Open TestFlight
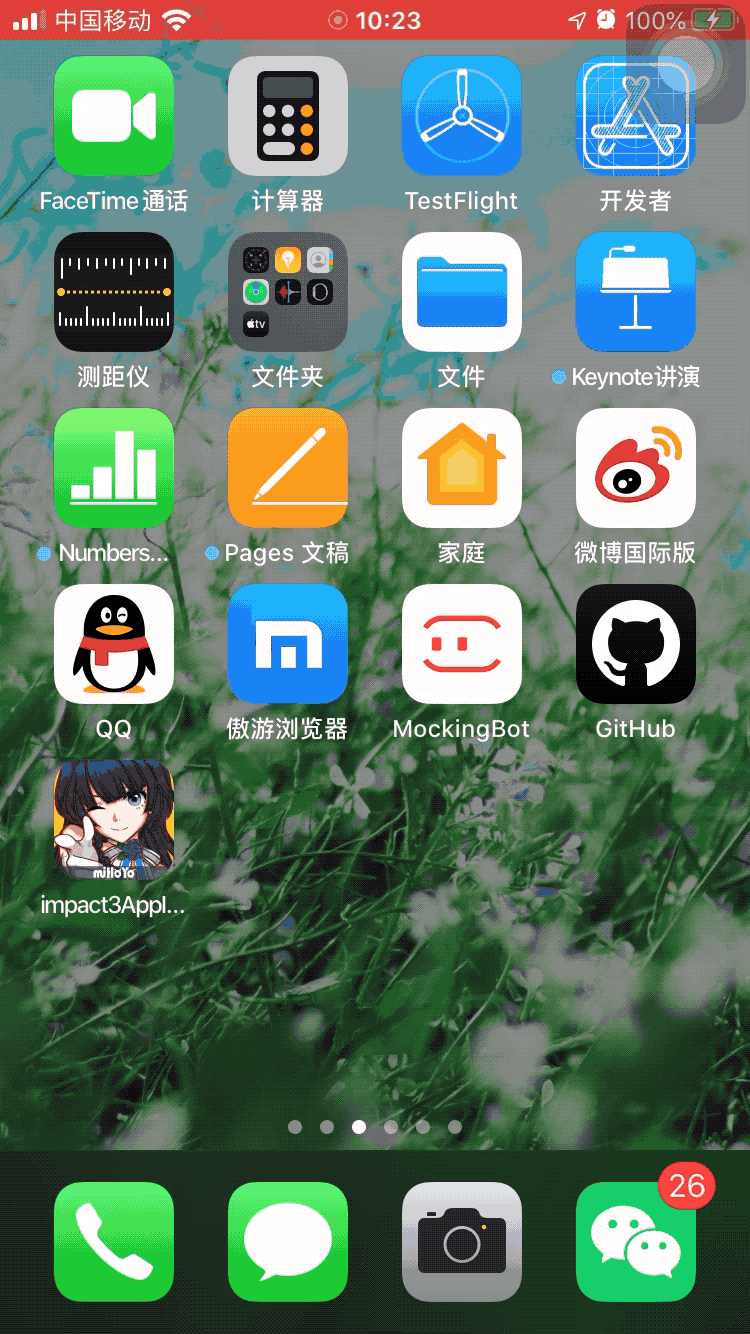The image size is (750, 1334). pos(461,116)
